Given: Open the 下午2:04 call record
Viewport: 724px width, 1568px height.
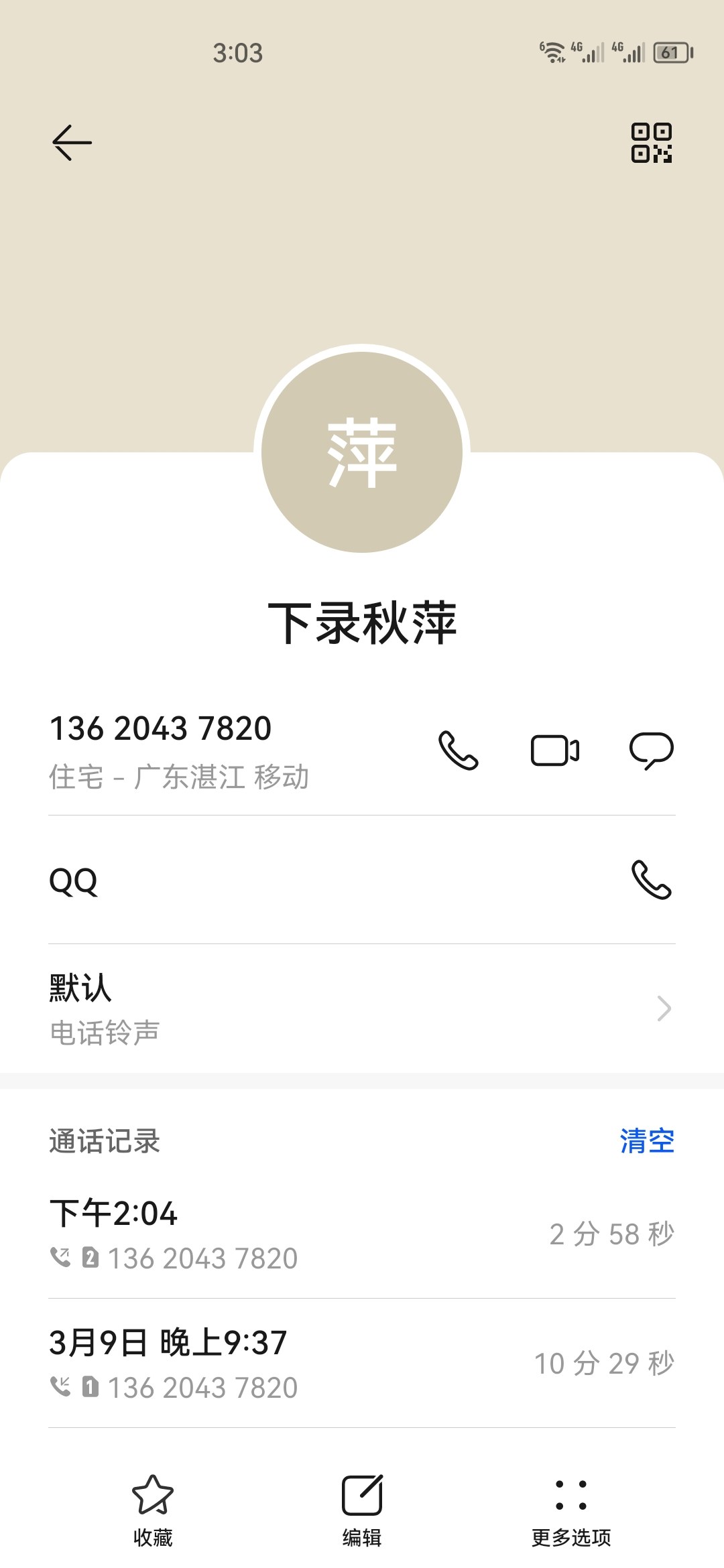Looking at the screenshot, I should tap(362, 1234).
